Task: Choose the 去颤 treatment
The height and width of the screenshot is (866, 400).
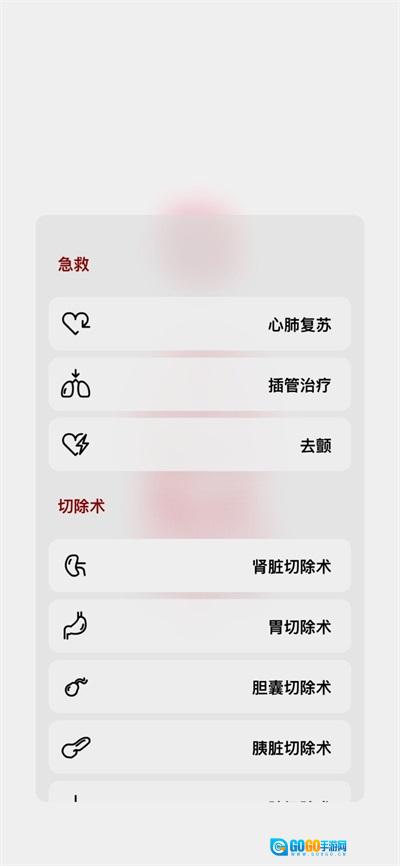Action: 199,445
